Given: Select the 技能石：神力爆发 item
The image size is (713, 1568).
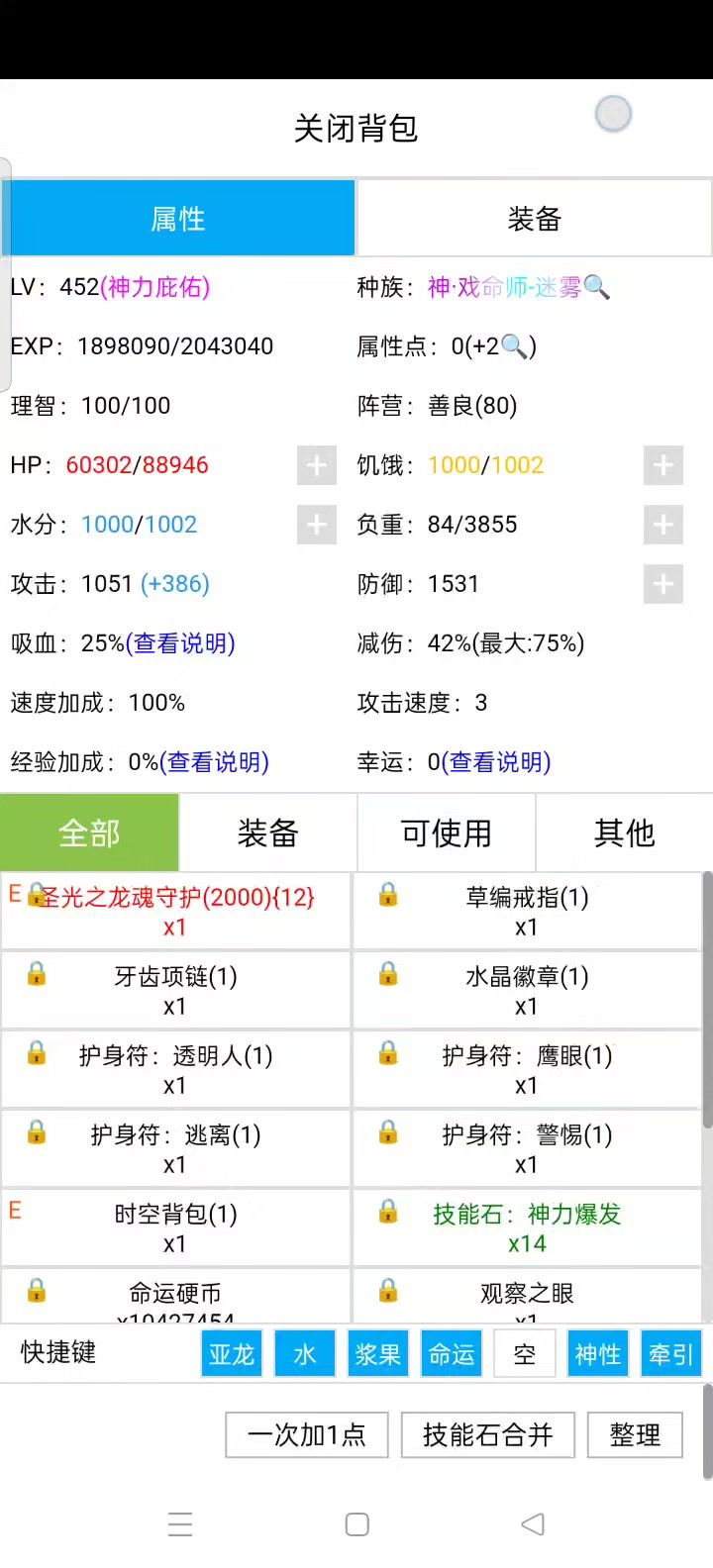Looking at the screenshot, I should point(527,1227).
